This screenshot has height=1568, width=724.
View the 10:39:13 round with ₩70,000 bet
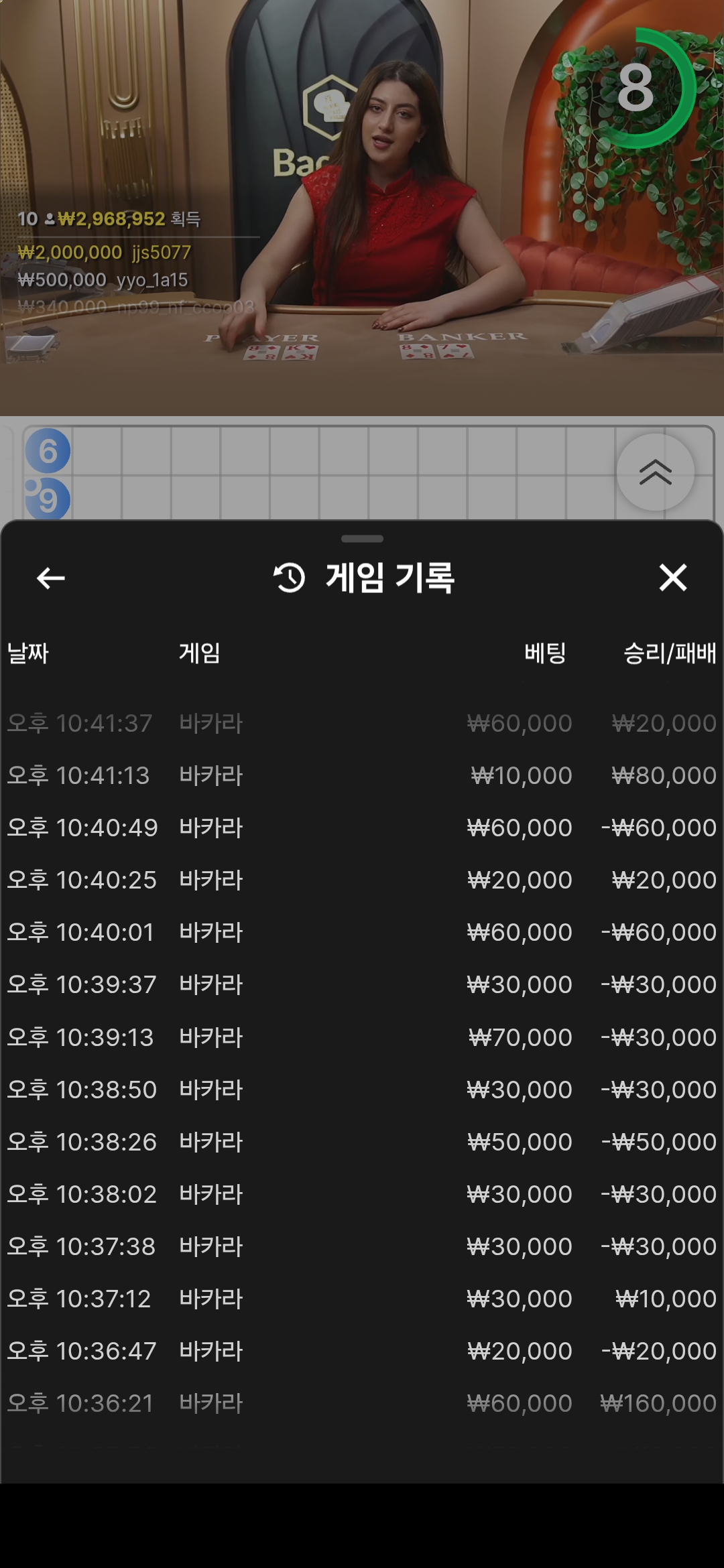[x=362, y=1037]
